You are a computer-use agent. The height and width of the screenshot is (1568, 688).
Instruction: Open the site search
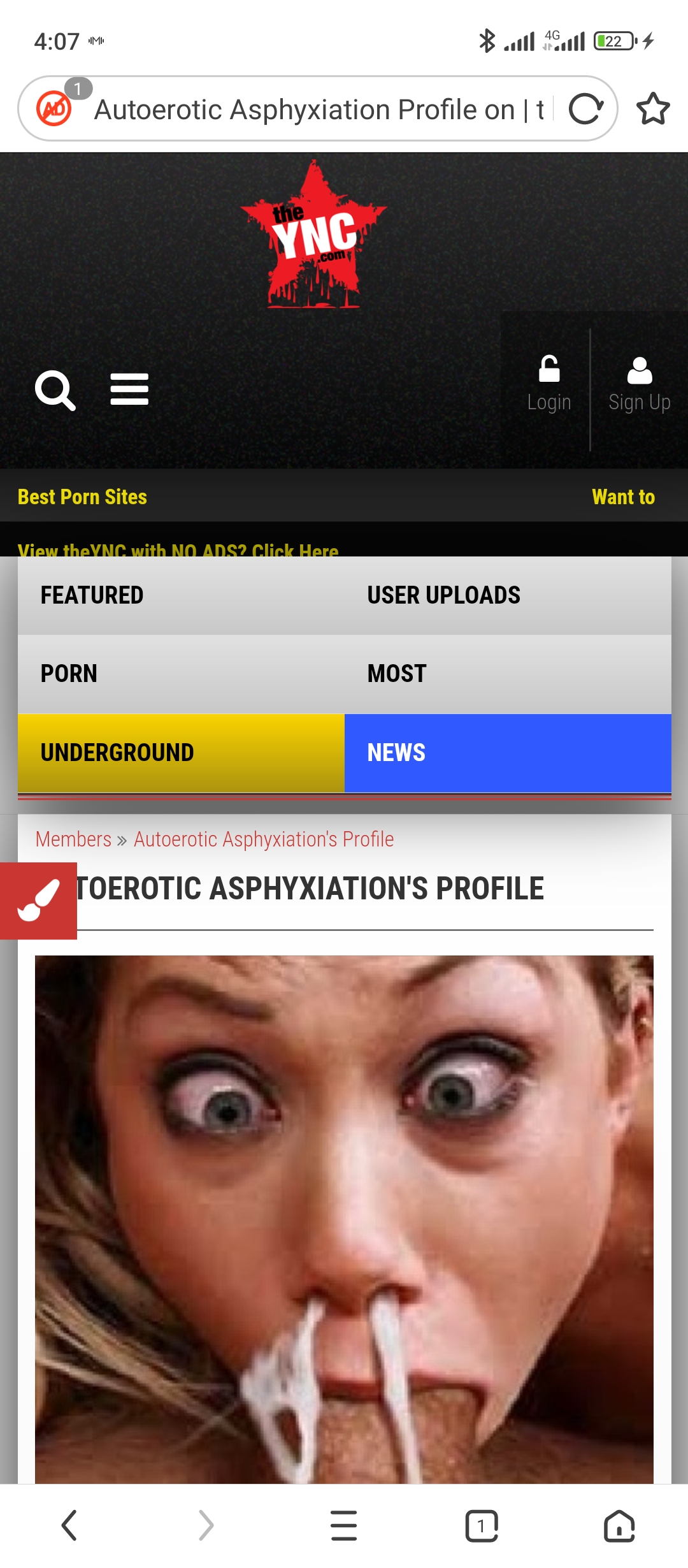(56, 389)
